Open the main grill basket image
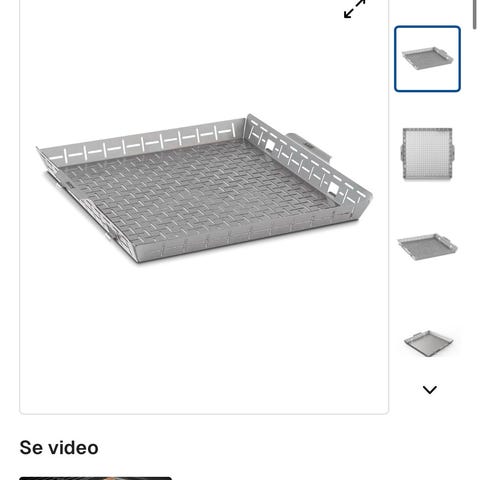Viewport: 480px width, 480px height. (204, 188)
